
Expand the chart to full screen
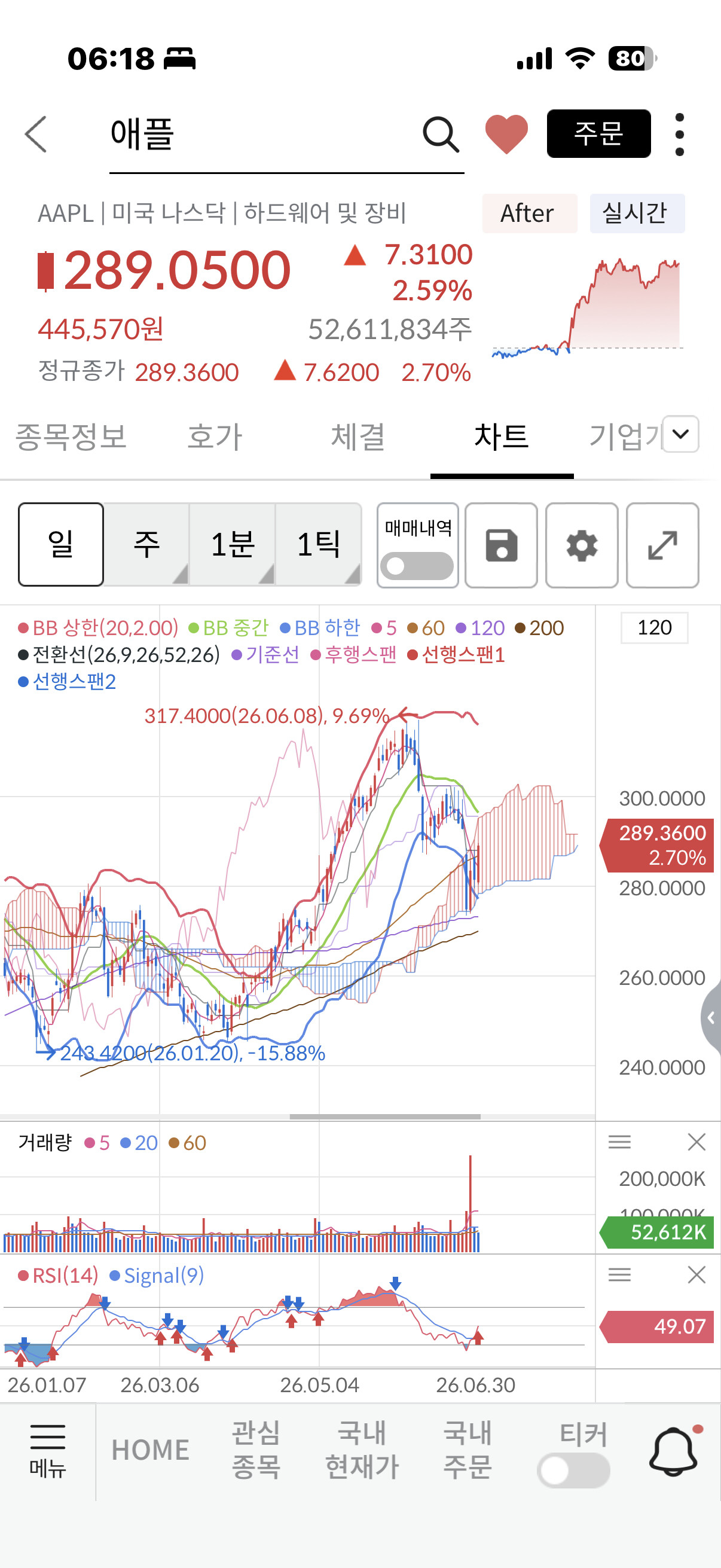(662, 545)
